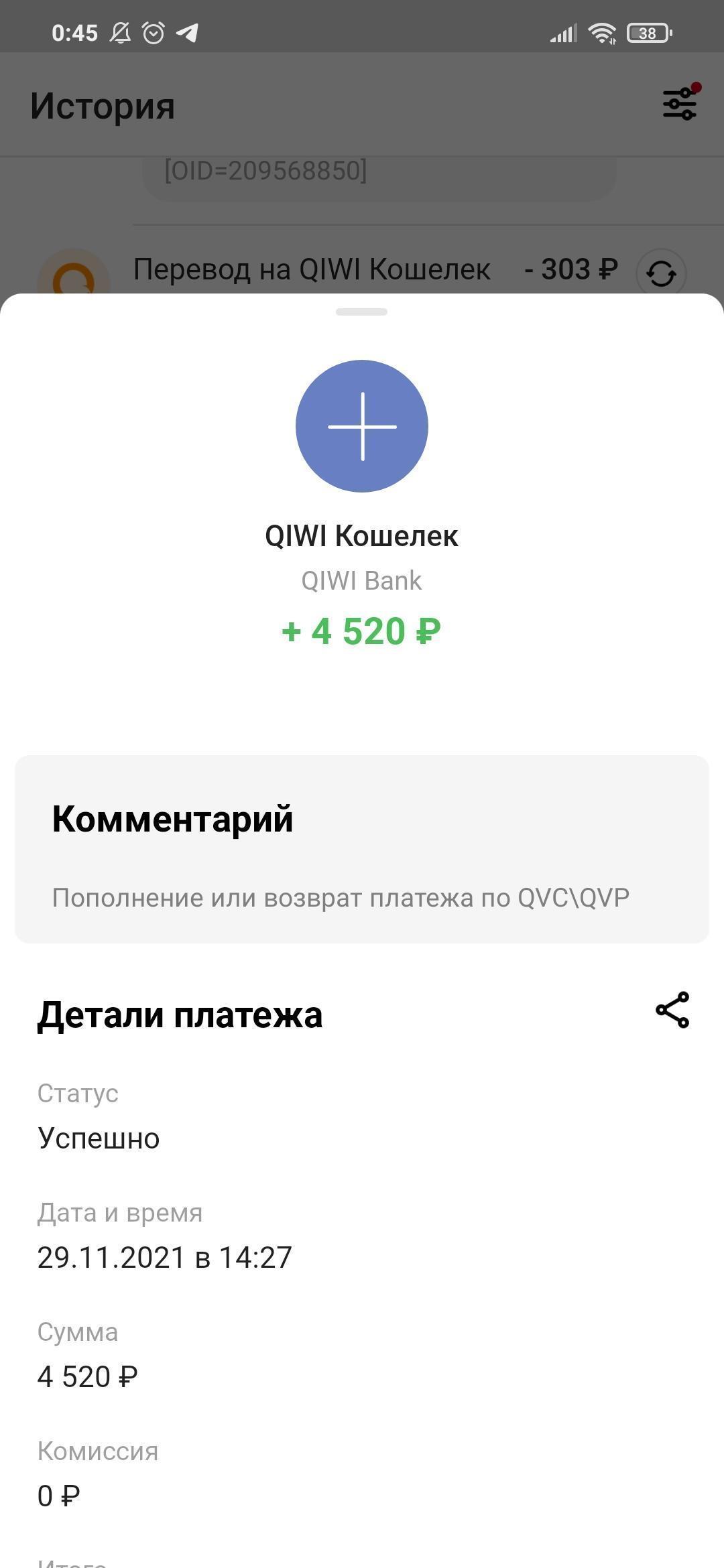
Task: Share the payment details
Action: (x=672, y=1010)
